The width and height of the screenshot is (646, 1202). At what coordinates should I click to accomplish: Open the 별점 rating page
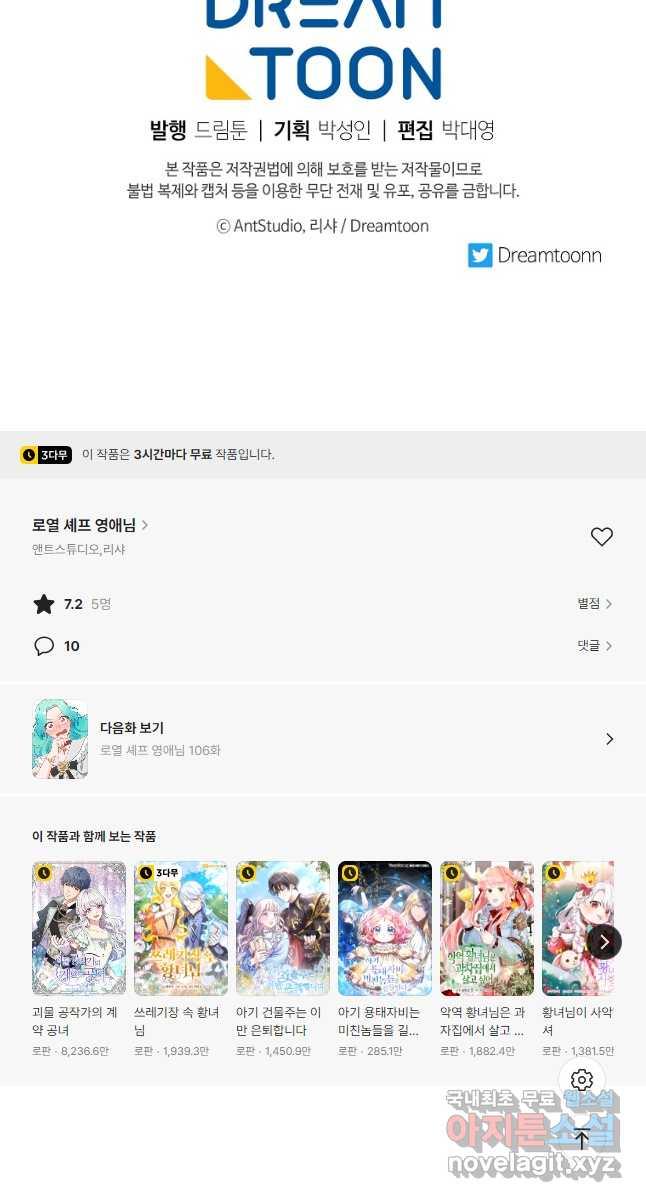(x=594, y=604)
